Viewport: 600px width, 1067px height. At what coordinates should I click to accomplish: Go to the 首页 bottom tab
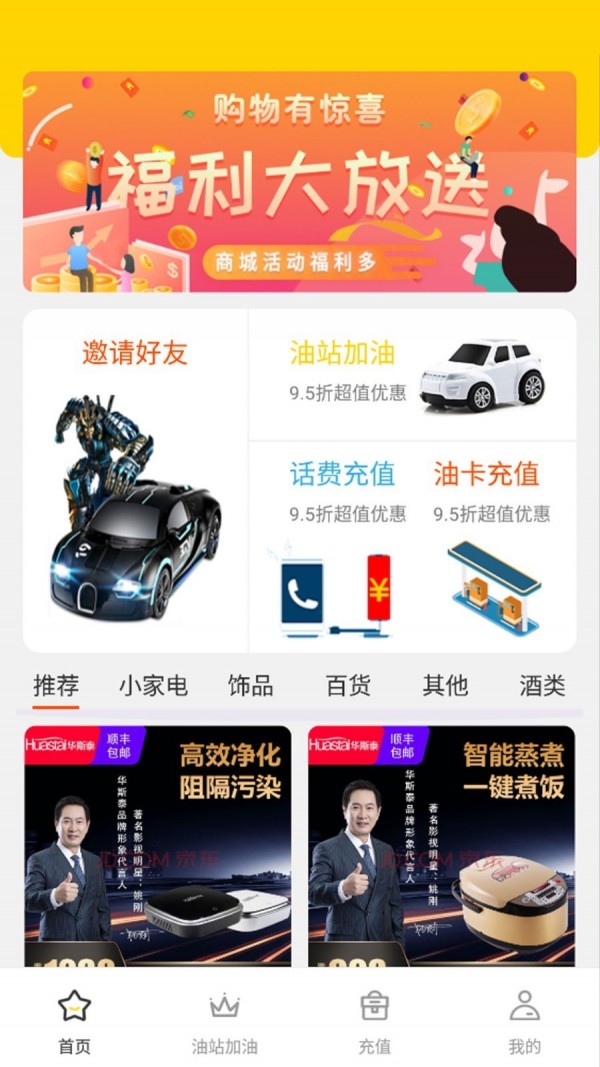[75, 1021]
